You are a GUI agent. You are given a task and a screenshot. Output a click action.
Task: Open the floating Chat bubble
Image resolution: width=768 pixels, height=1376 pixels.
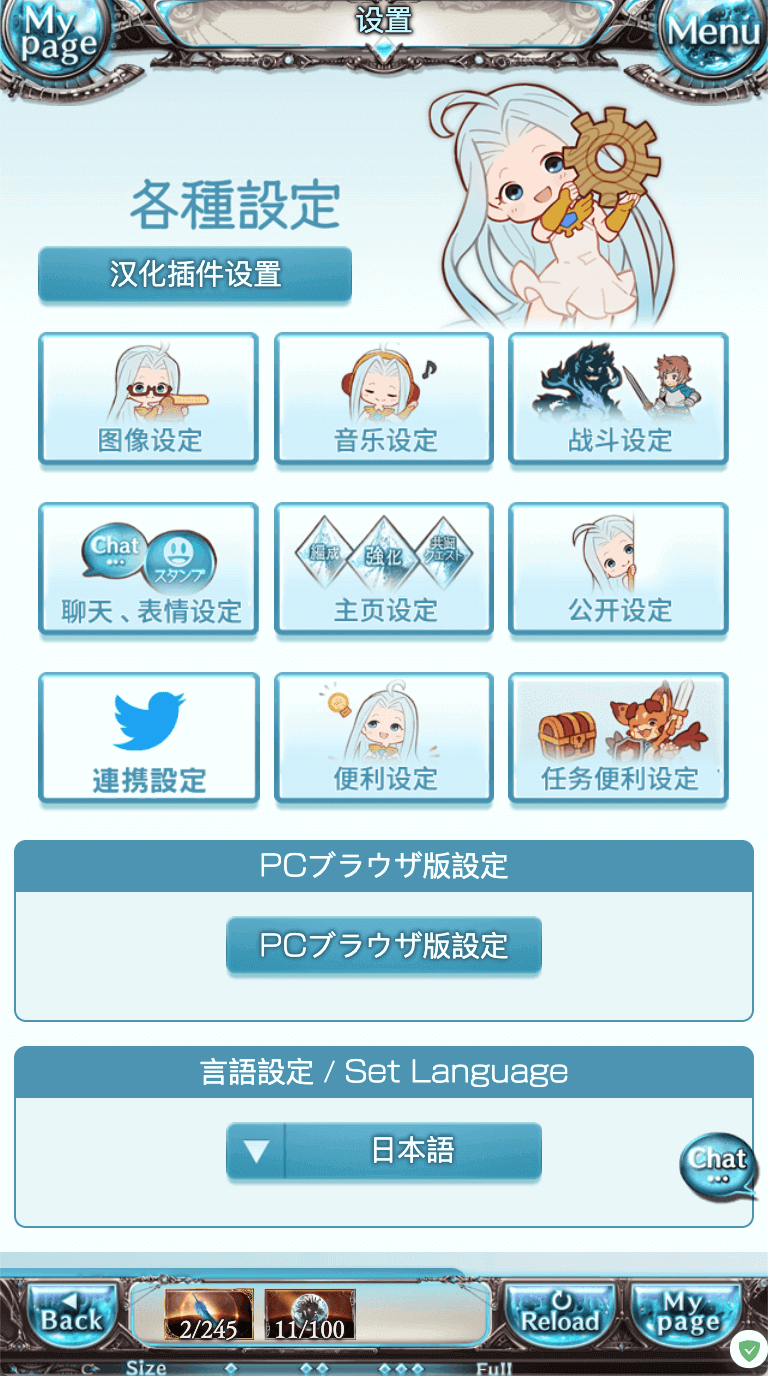point(718,1166)
